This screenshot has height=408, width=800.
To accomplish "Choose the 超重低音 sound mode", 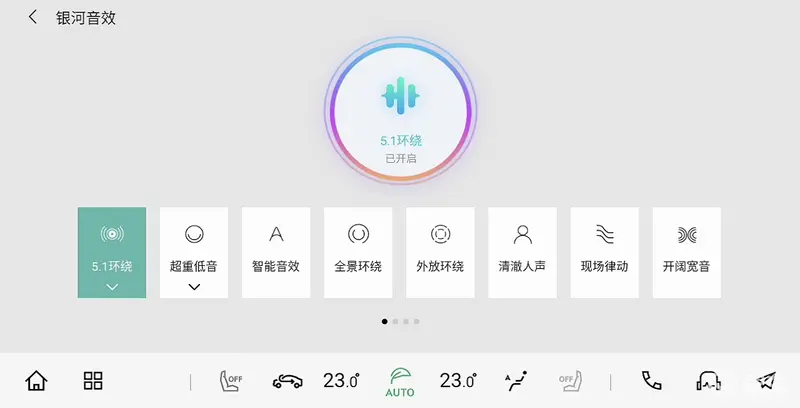I will [194, 252].
